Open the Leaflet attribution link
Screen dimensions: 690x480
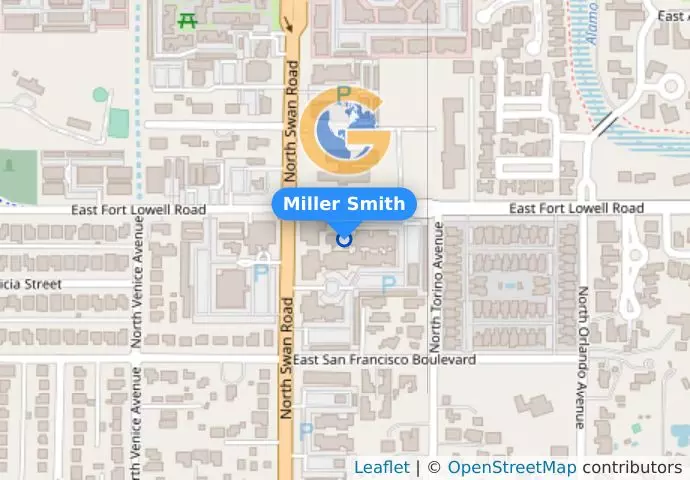click(x=381, y=467)
